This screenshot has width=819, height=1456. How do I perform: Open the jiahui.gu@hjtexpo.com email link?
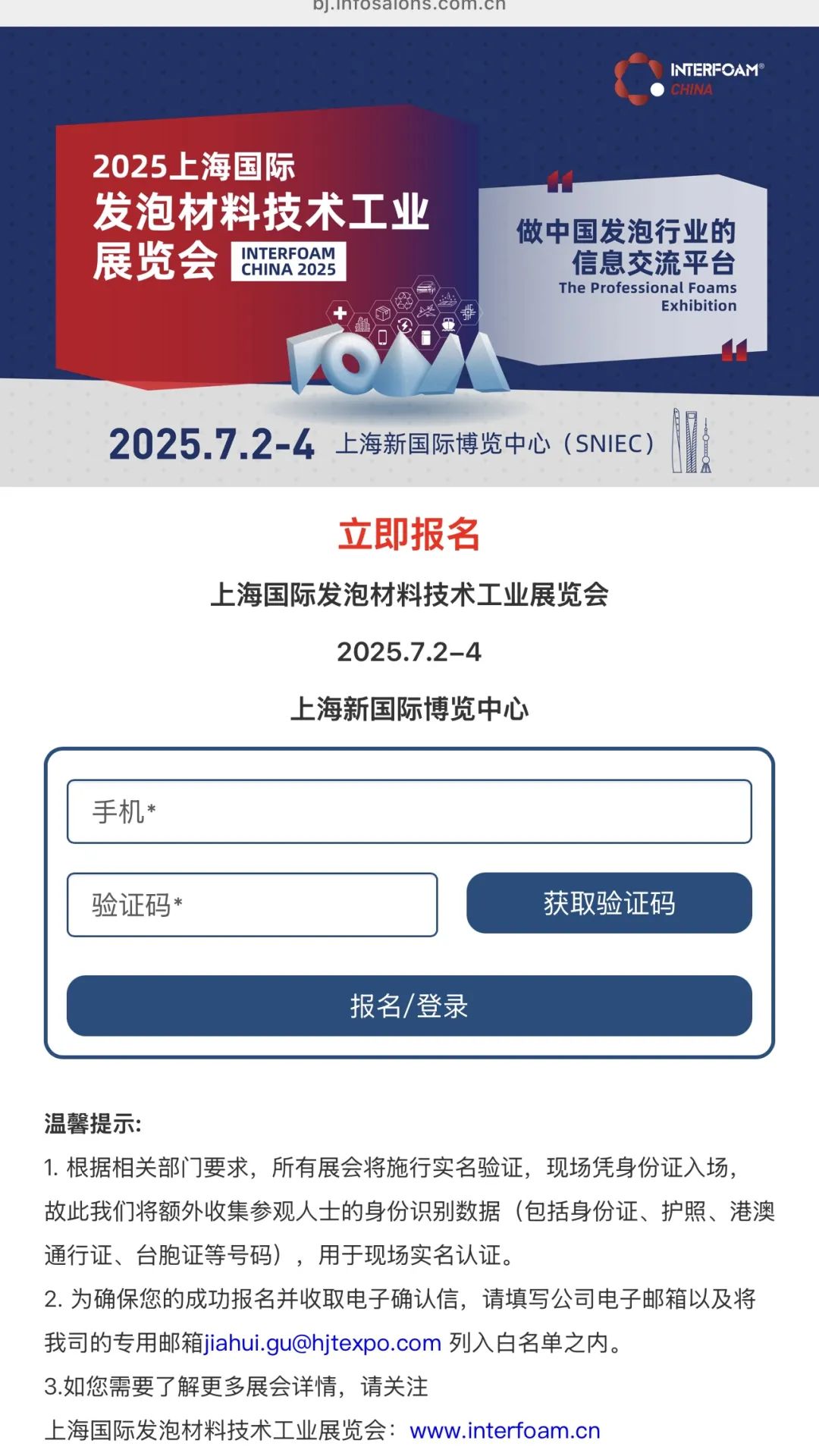pos(323,1342)
